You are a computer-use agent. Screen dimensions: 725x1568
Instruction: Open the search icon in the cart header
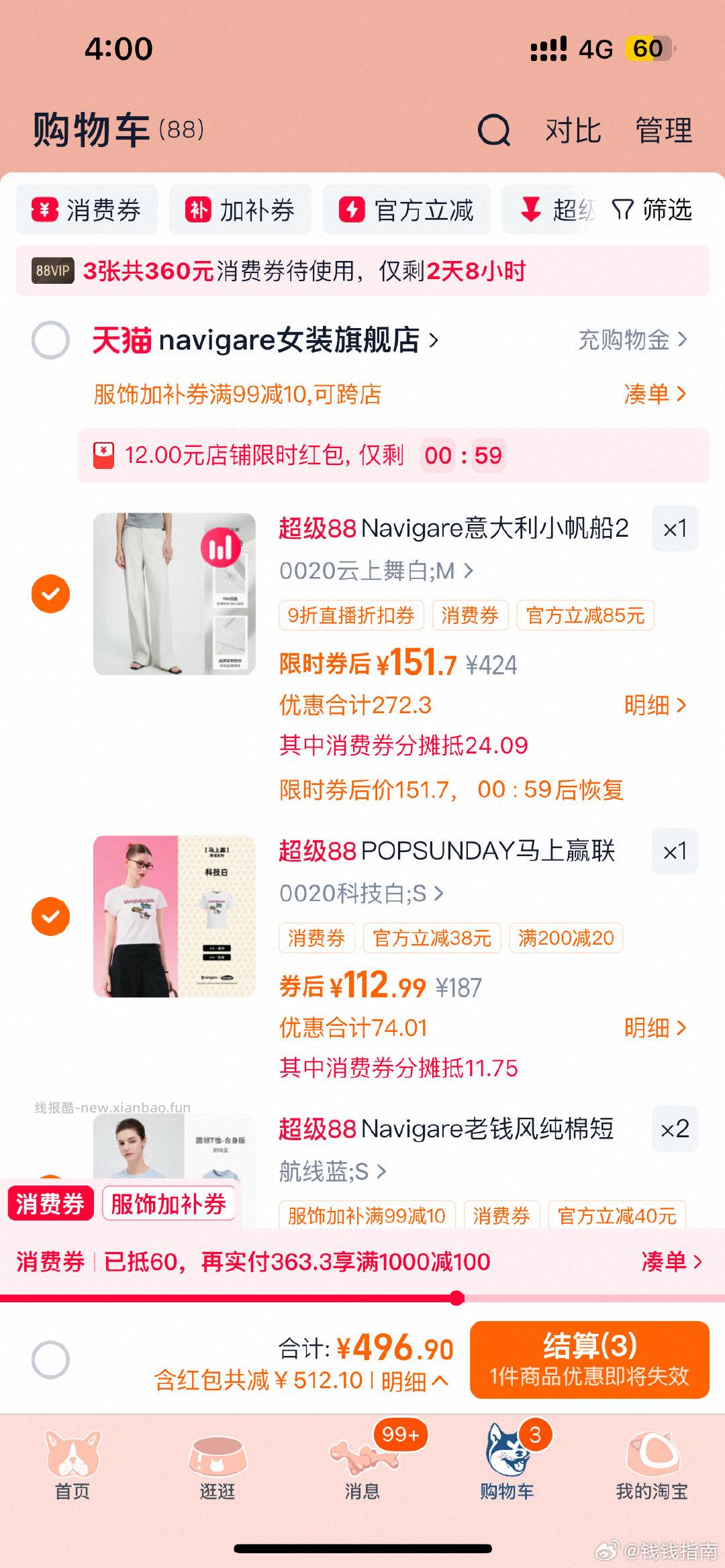(x=494, y=129)
